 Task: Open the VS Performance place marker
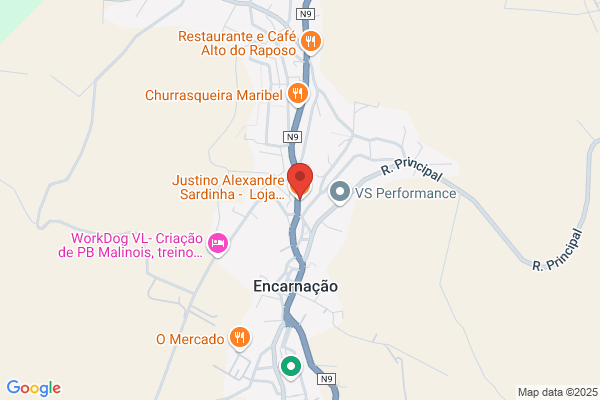[340, 192]
